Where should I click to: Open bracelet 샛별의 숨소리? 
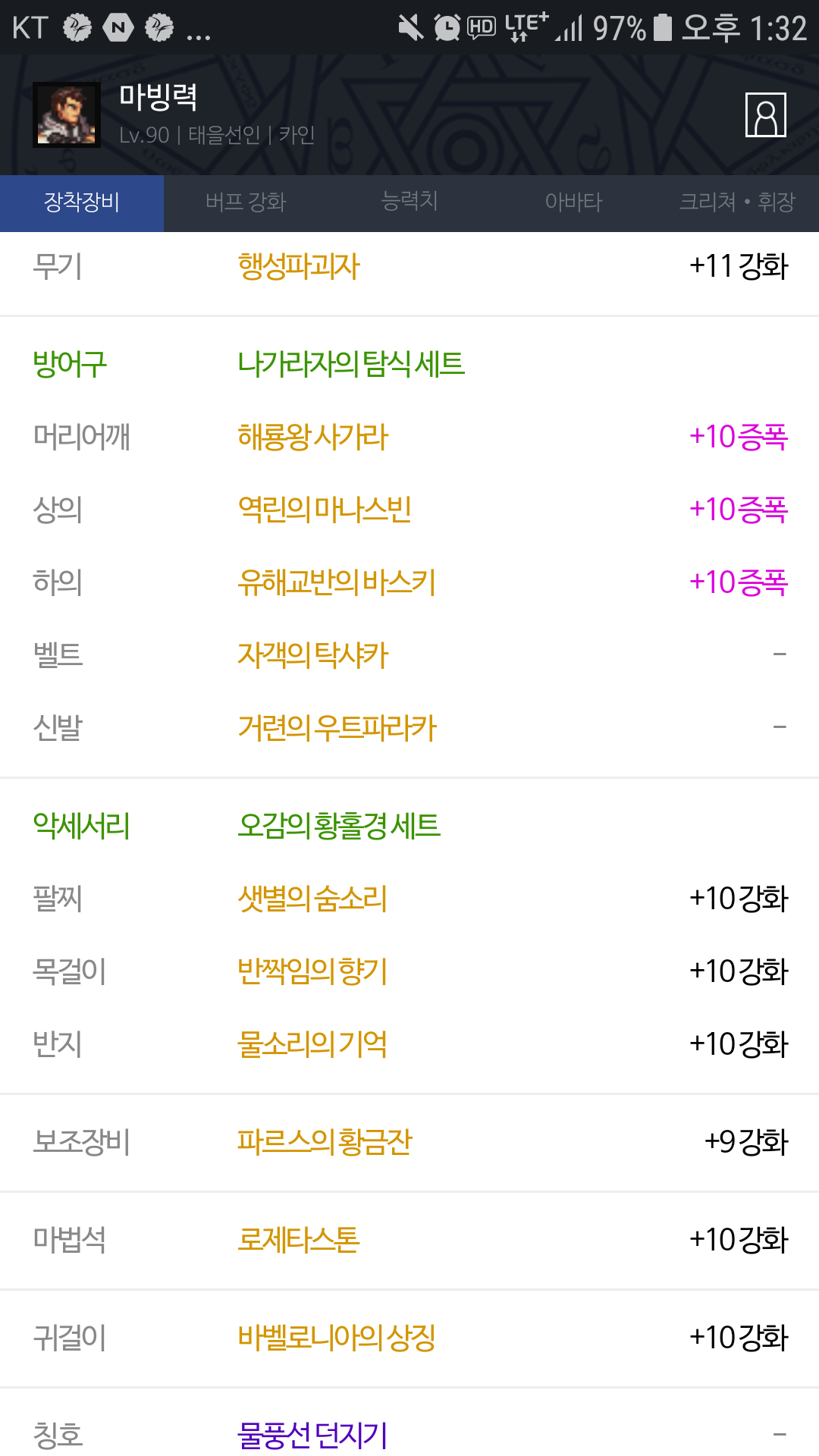pos(409,899)
